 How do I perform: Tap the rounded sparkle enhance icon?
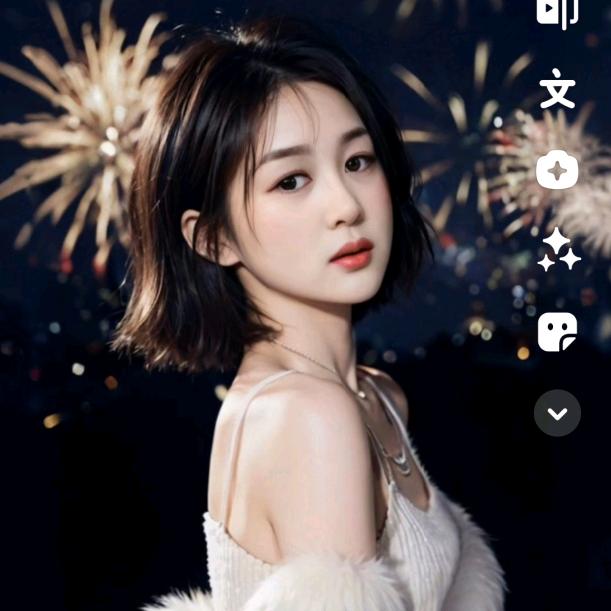[x=557, y=170]
